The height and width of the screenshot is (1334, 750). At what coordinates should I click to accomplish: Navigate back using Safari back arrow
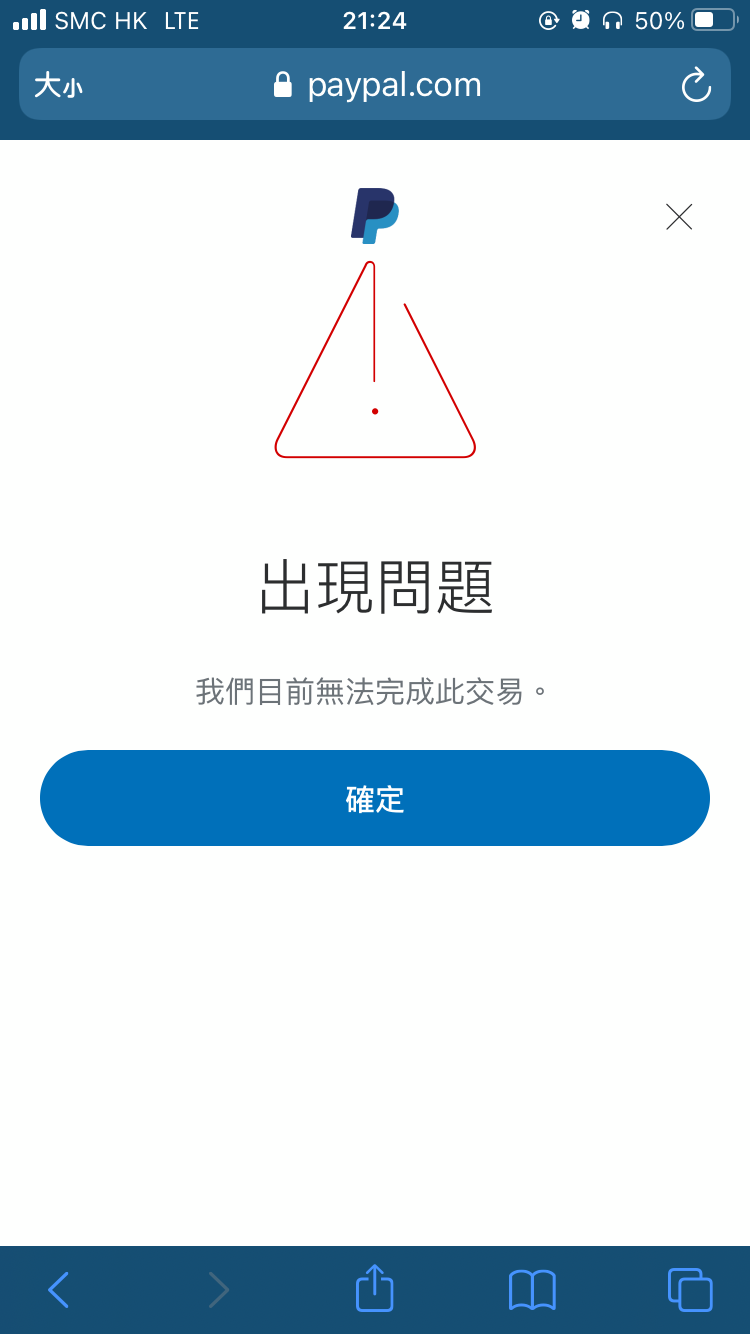click(x=57, y=1290)
